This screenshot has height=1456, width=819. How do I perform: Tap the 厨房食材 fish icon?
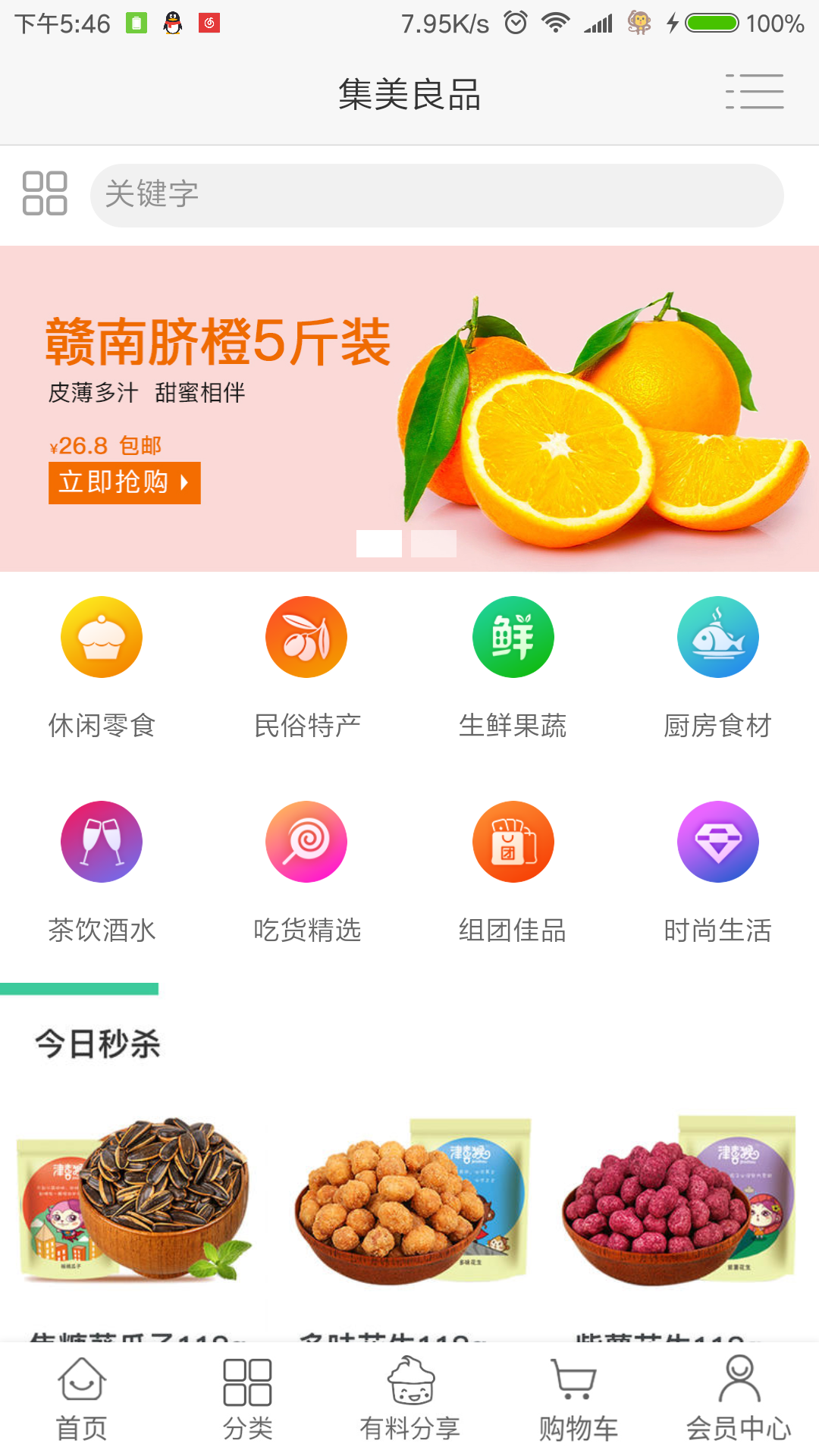point(718,636)
